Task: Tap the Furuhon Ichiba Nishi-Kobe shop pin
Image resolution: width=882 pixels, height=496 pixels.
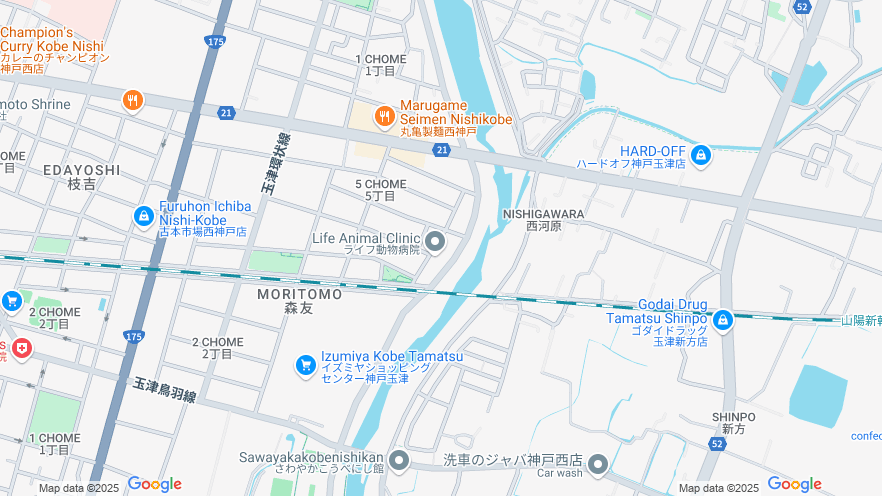Action: (144, 216)
